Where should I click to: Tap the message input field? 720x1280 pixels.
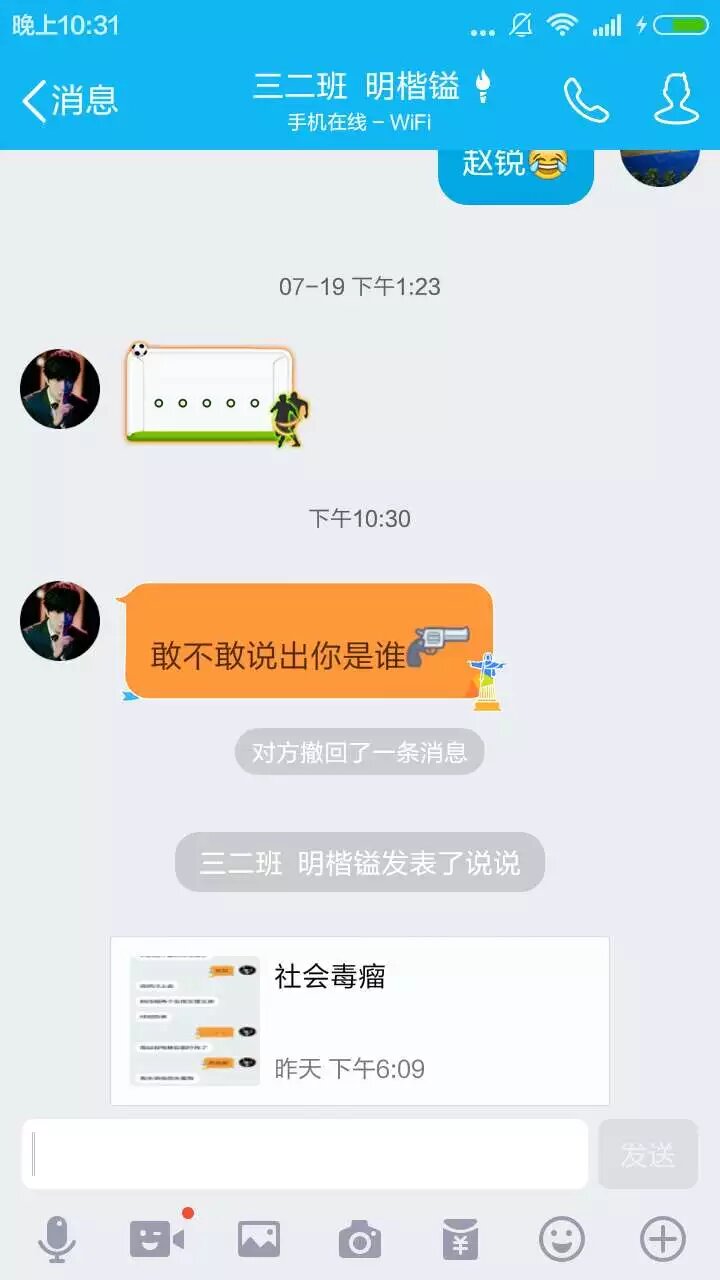coord(305,1154)
